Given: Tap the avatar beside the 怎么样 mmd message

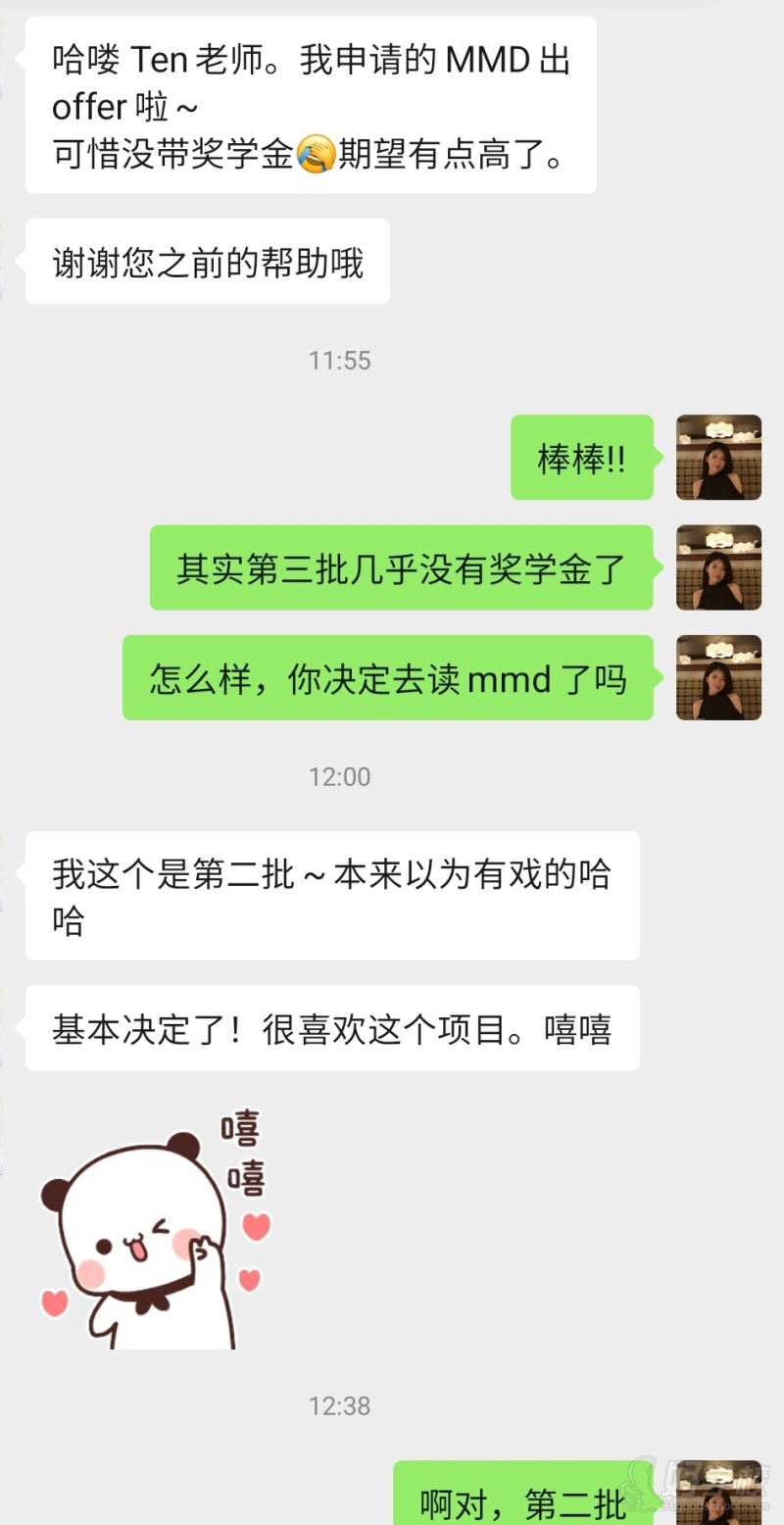Looking at the screenshot, I should (x=718, y=678).
